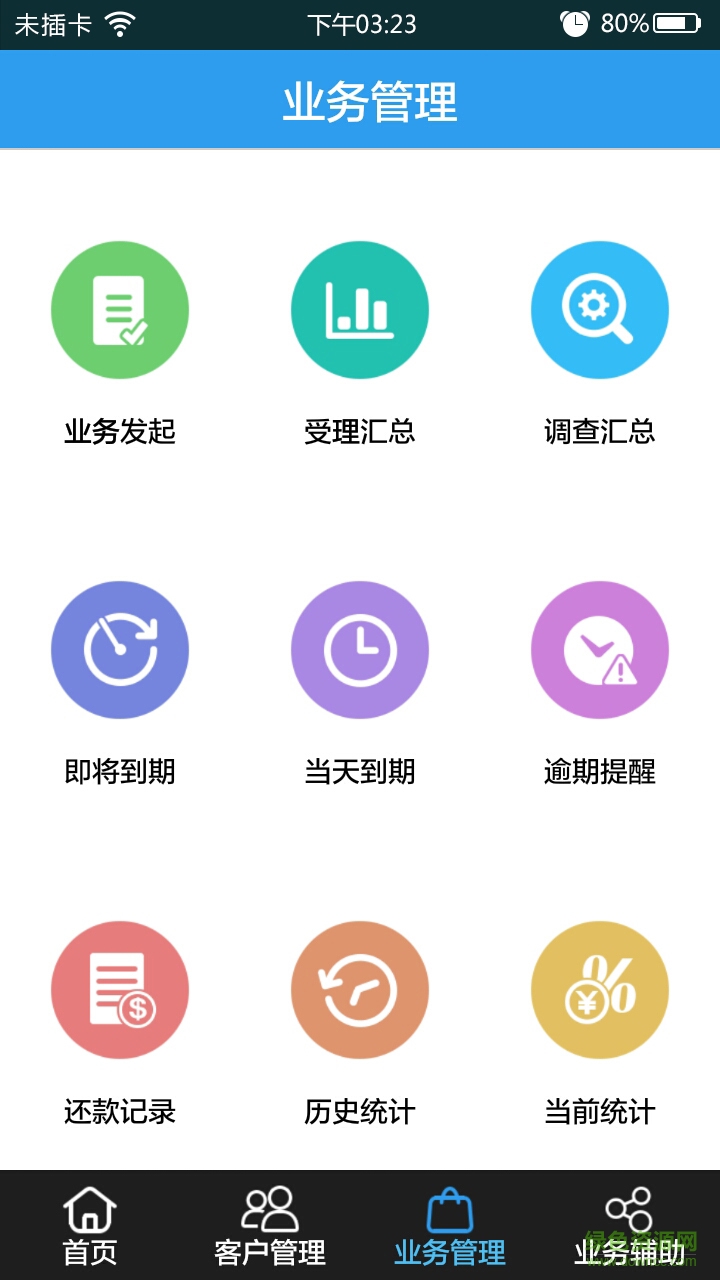Open the 业务发起 (Business Initiation) icon
Viewport: 720px width, 1280px height.
pos(120,310)
